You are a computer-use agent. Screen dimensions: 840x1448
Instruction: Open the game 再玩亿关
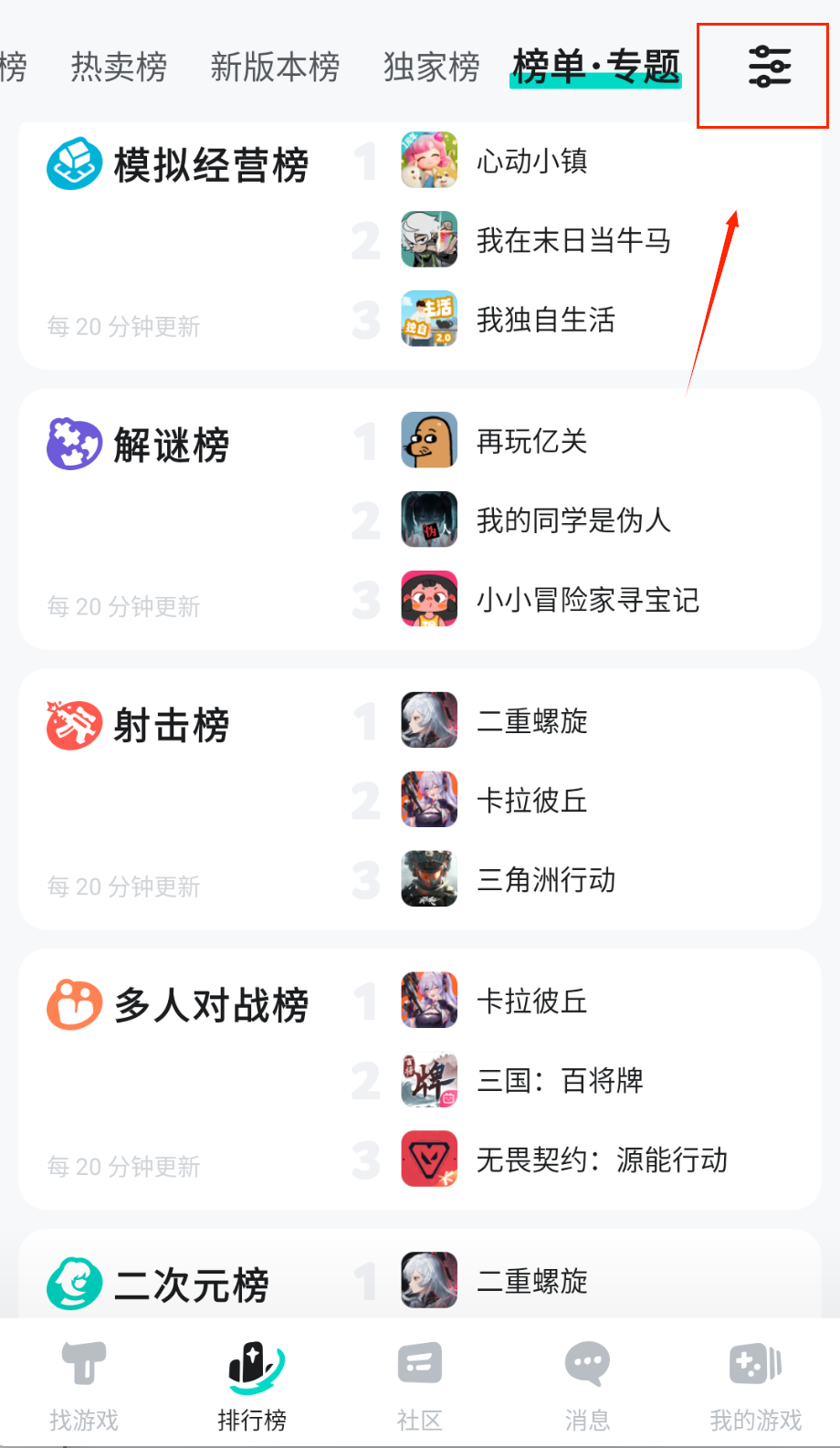click(x=531, y=441)
